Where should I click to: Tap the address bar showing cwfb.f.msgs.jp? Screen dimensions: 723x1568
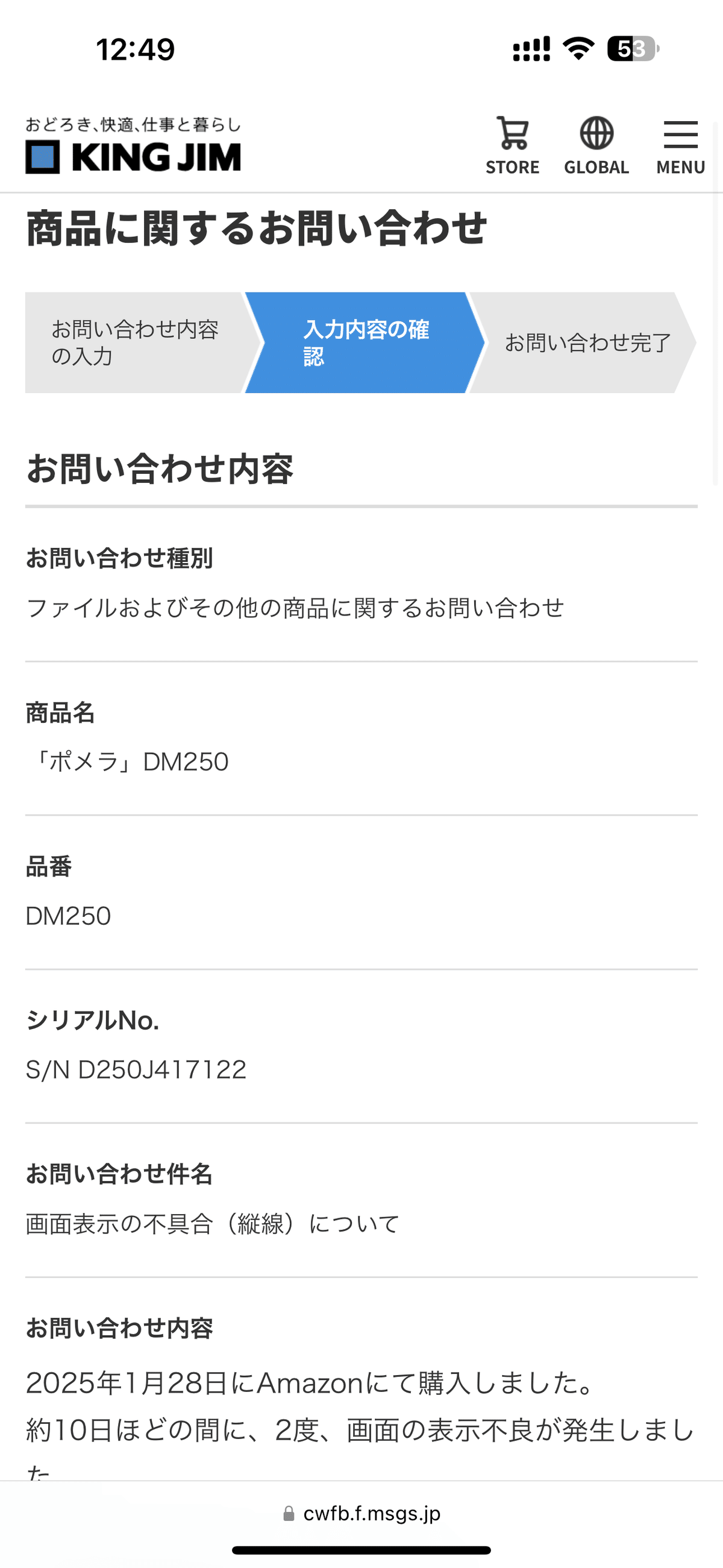[361, 1513]
